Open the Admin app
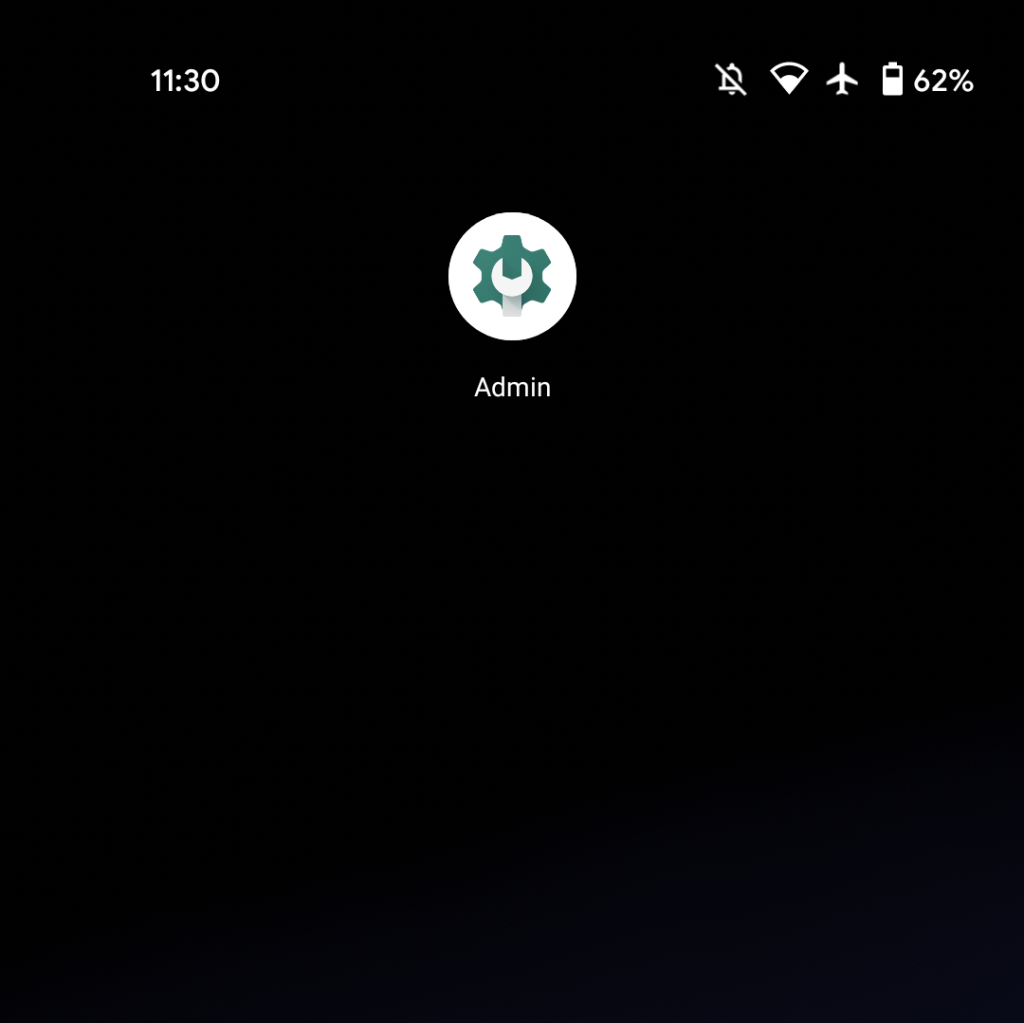 pyautogui.click(x=512, y=276)
